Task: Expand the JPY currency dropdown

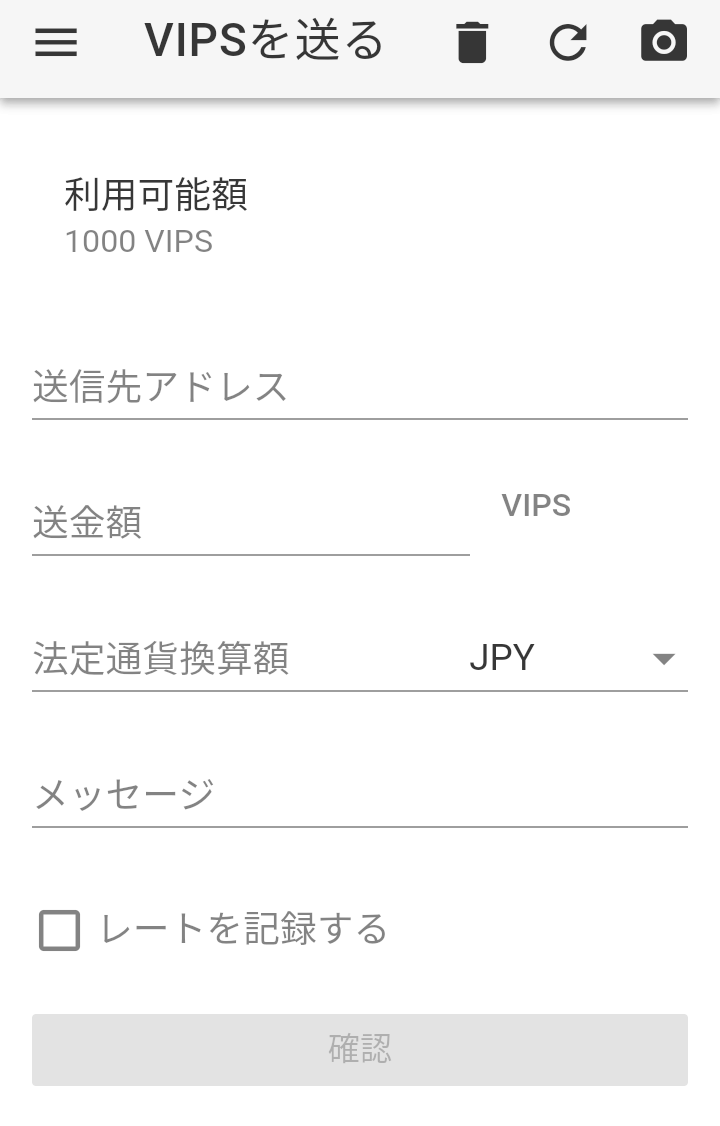Action: 578,659
